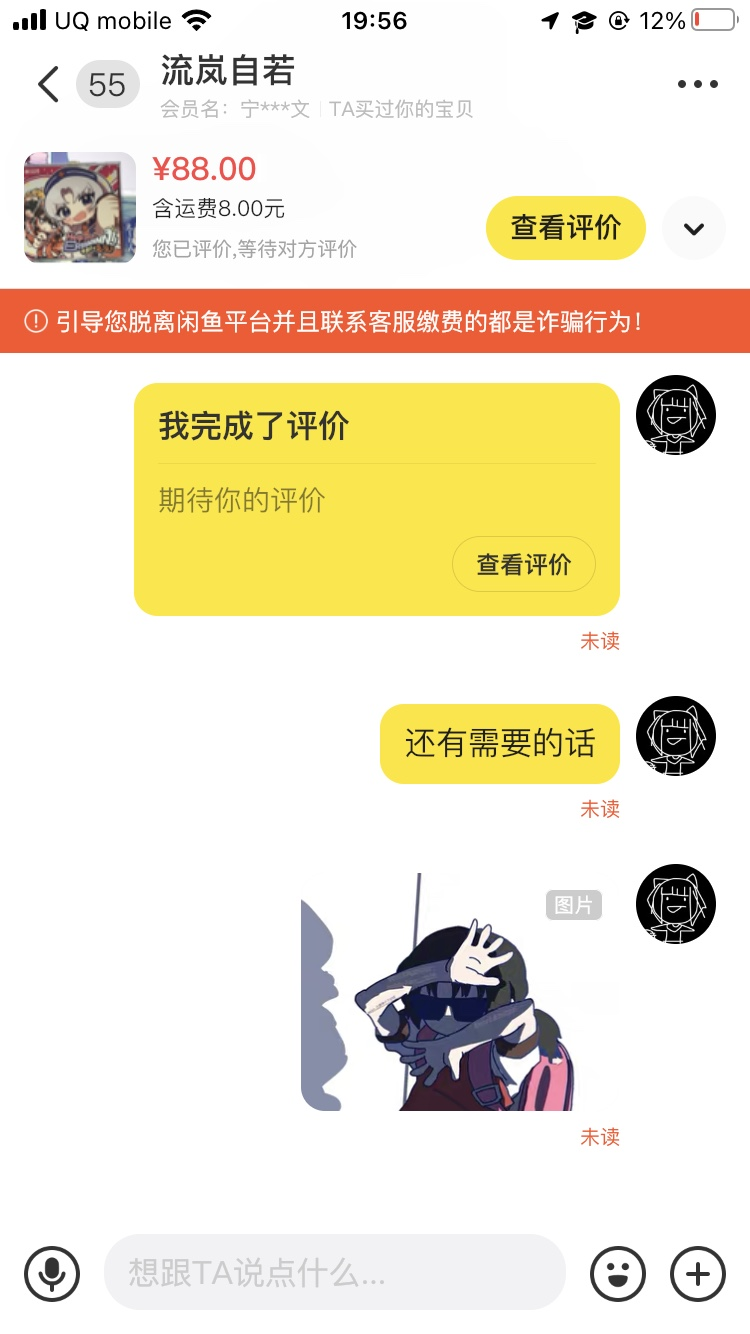Tap the avatar next to the sticker image

click(x=675, y=903)
